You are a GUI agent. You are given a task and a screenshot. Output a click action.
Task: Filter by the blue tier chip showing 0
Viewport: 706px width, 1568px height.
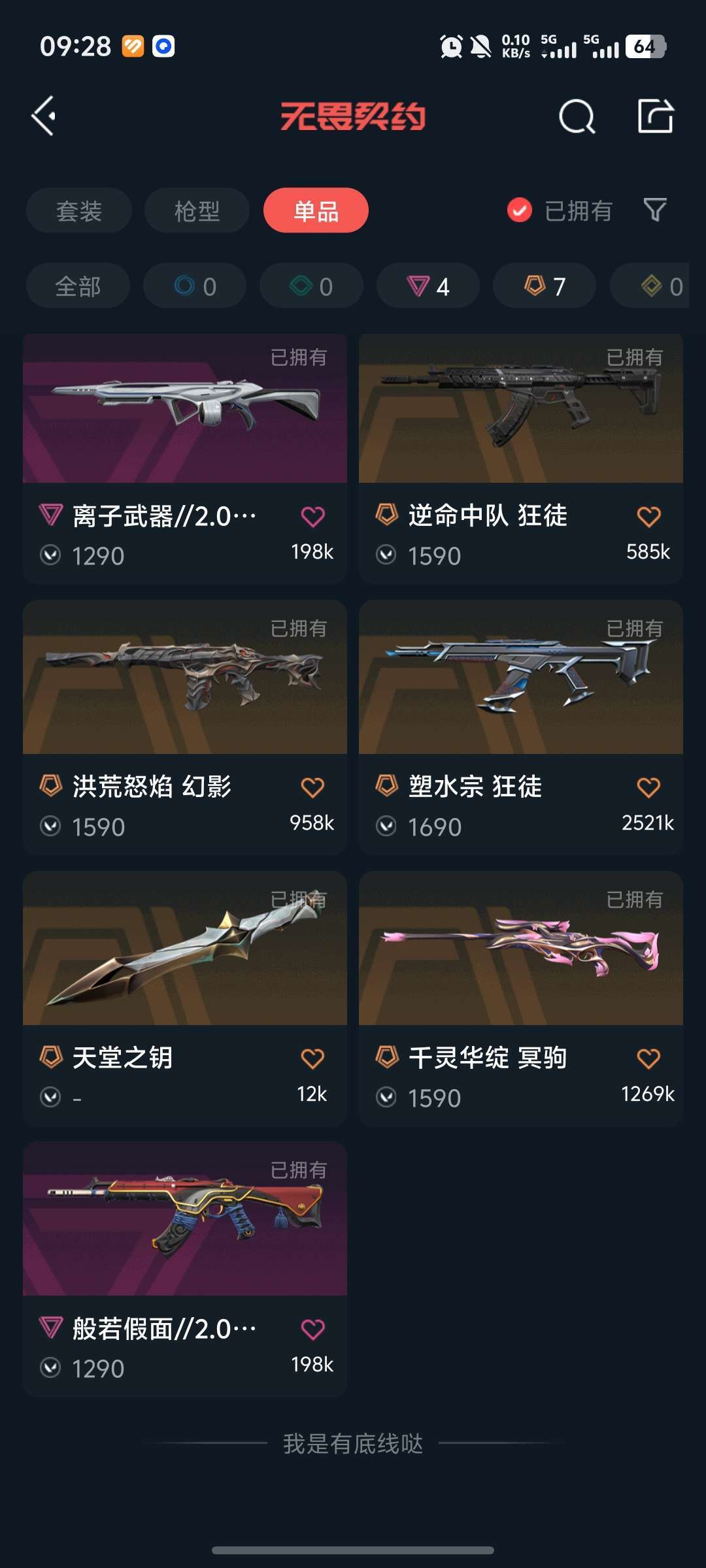tap(195, 286)
